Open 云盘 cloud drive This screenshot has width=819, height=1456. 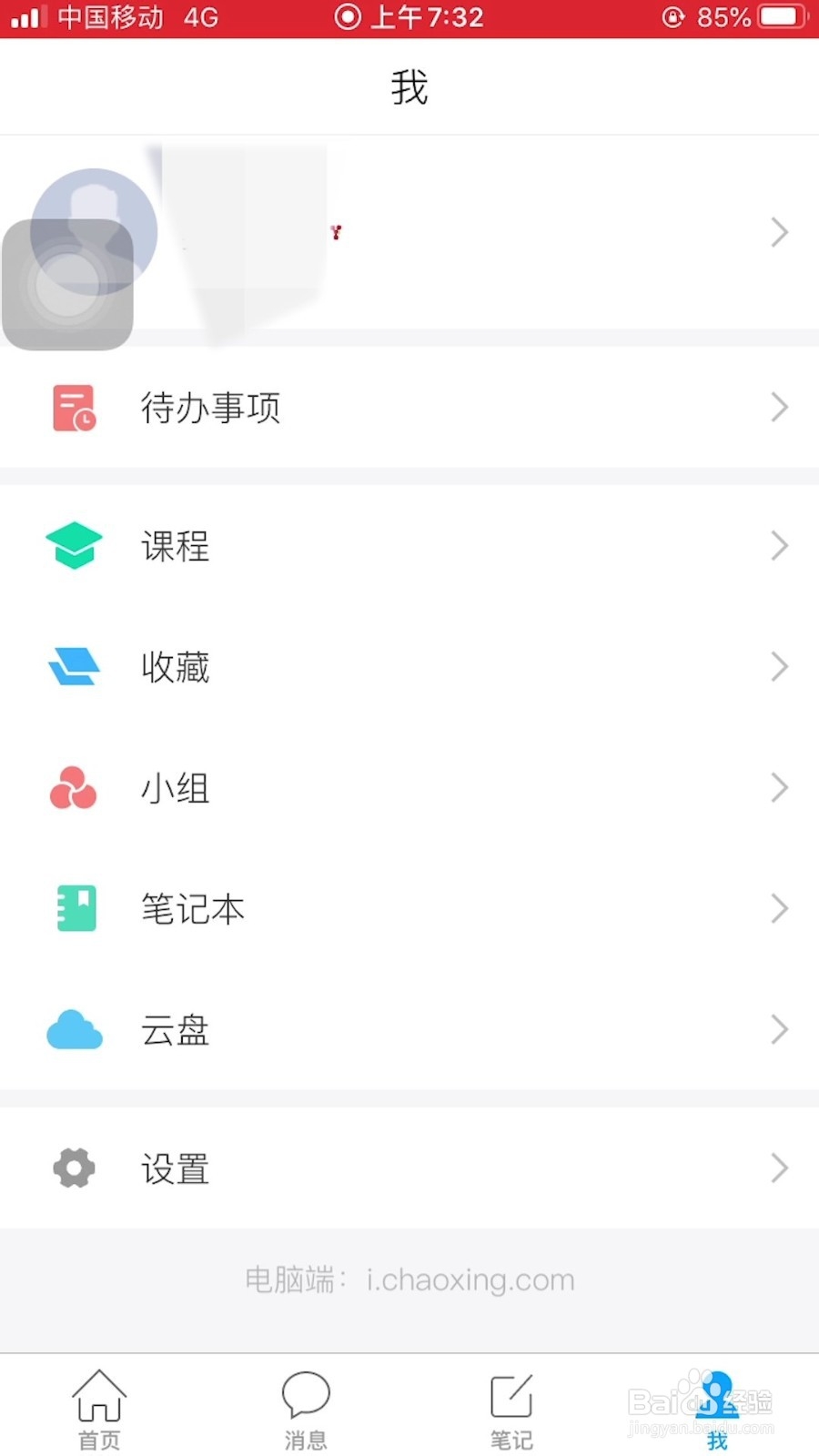click(409, 1030)
